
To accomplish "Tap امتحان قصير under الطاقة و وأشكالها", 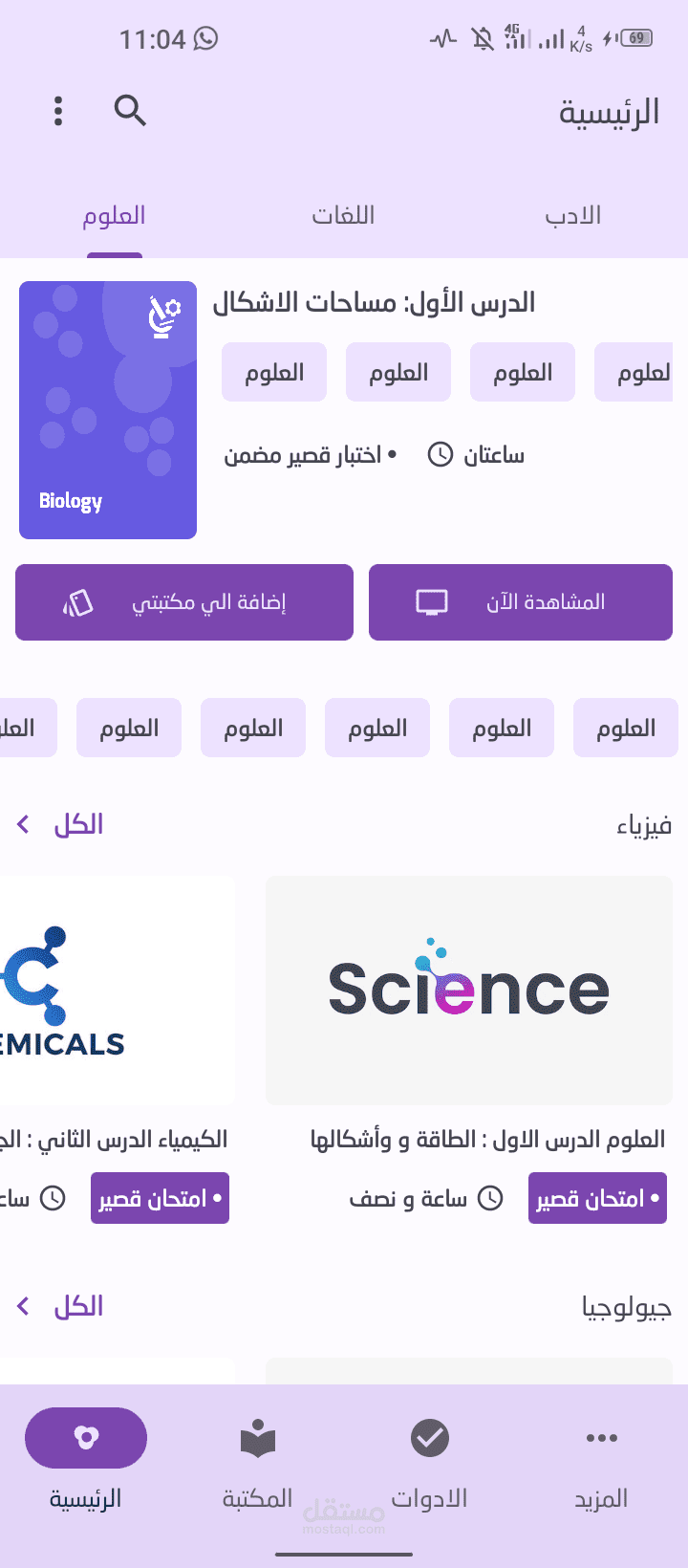I will coord(597,1198).
